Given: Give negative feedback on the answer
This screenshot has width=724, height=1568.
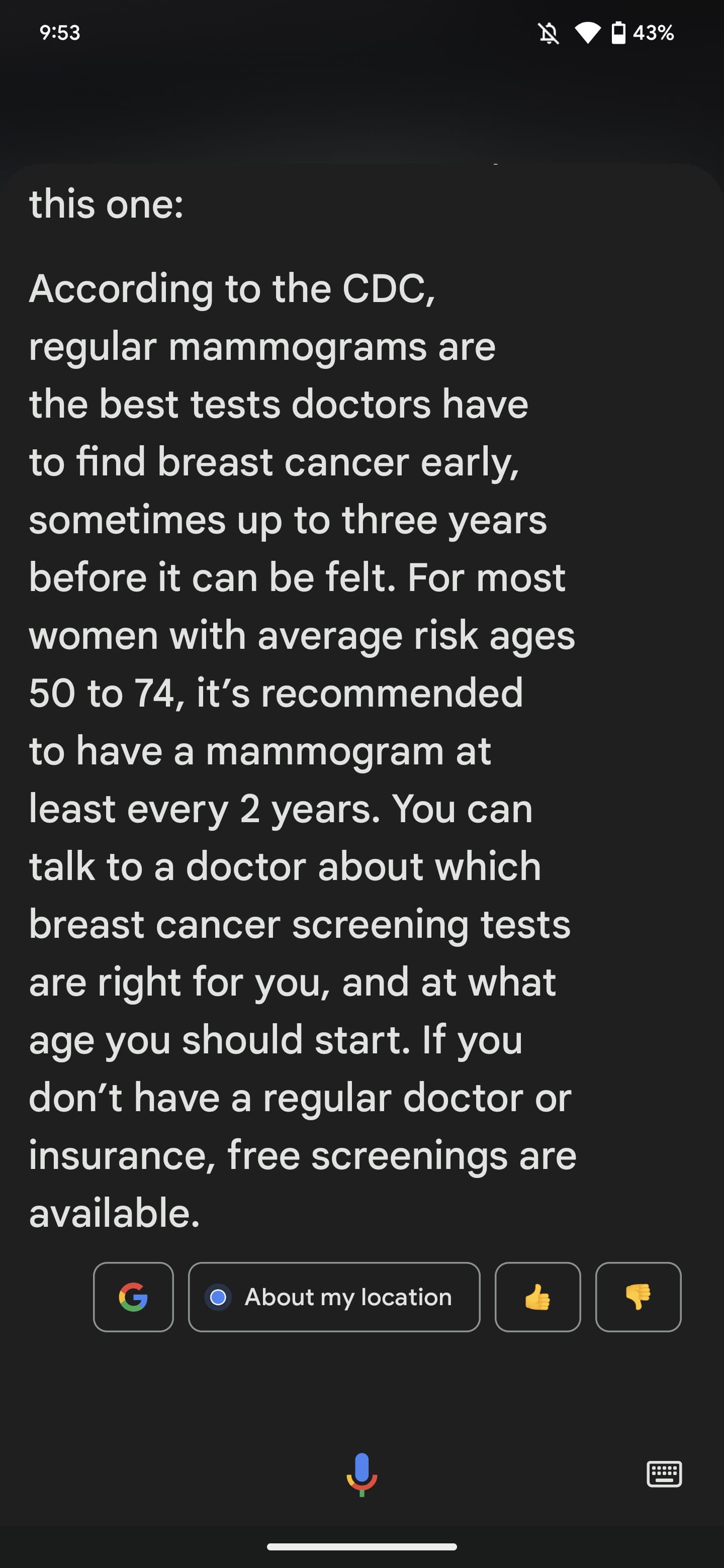Looking at the screenshot, I should pyautogui.click(x=638, y=1297).
